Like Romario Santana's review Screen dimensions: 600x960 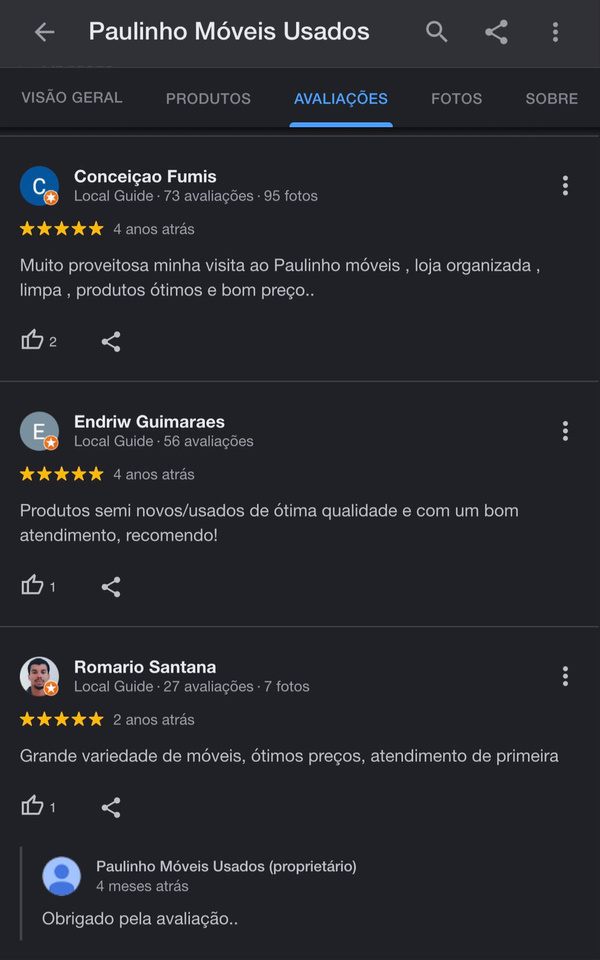(x=33, y=806)
